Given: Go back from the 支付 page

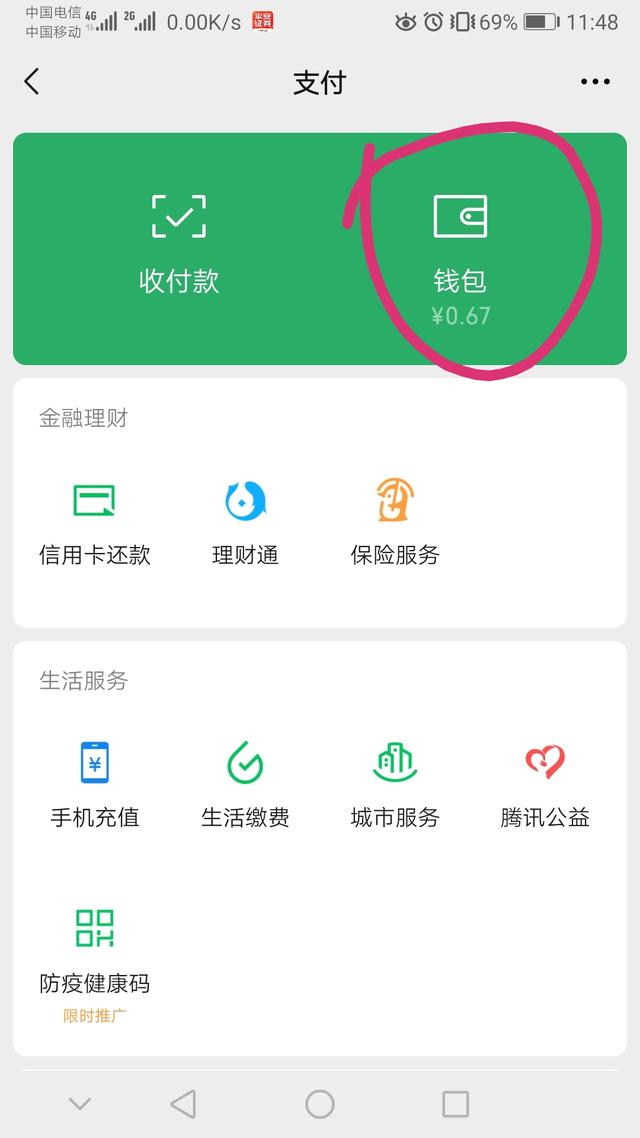Looking at the screenshot, I should [x=31, y=82].
